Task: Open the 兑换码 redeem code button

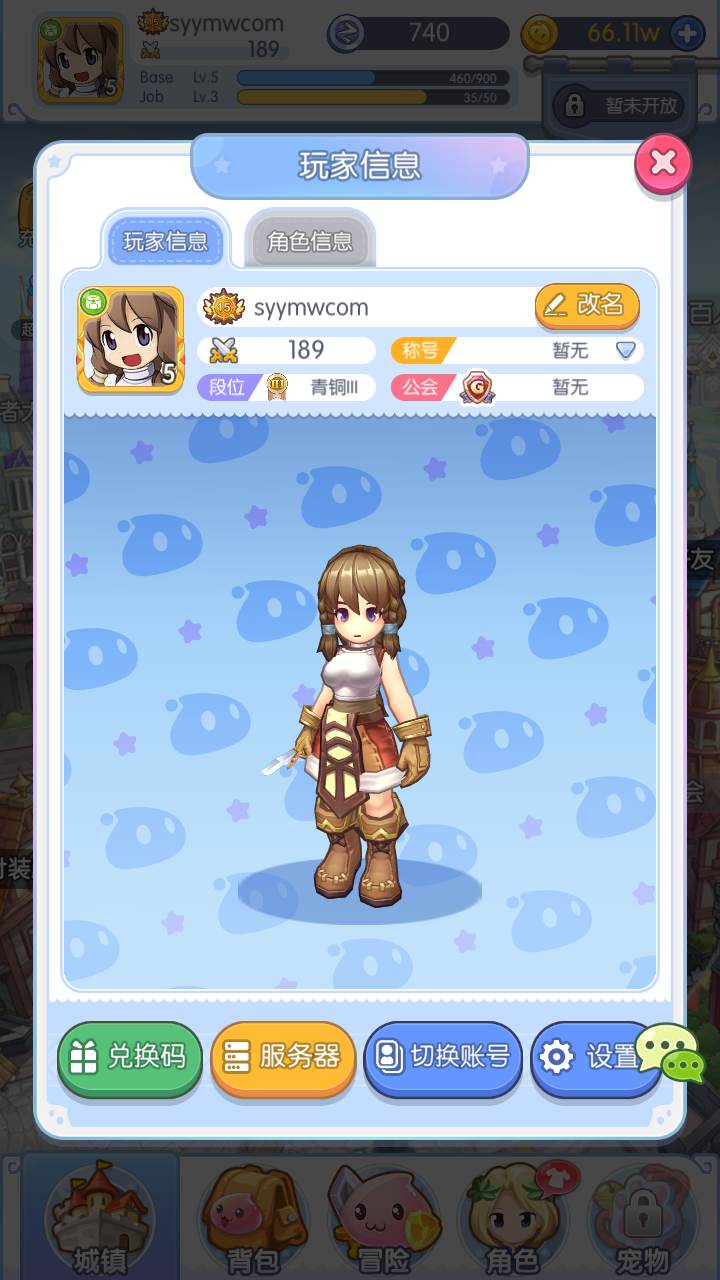Action: [130, 1057]
